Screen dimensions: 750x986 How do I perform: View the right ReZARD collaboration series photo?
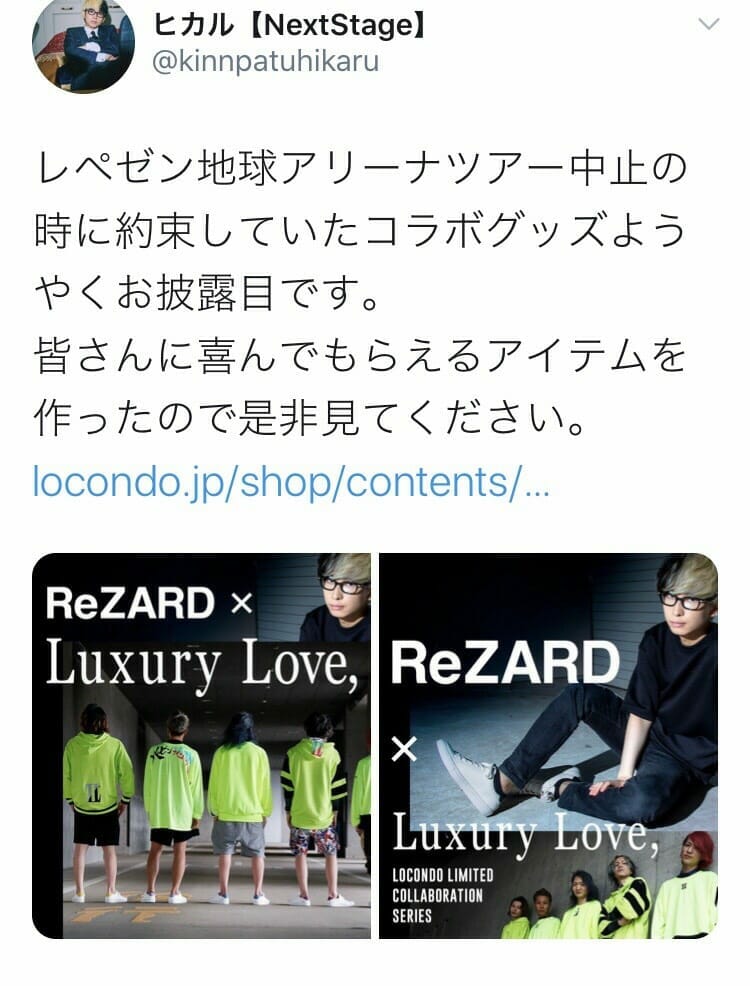(x=548, y=745)
